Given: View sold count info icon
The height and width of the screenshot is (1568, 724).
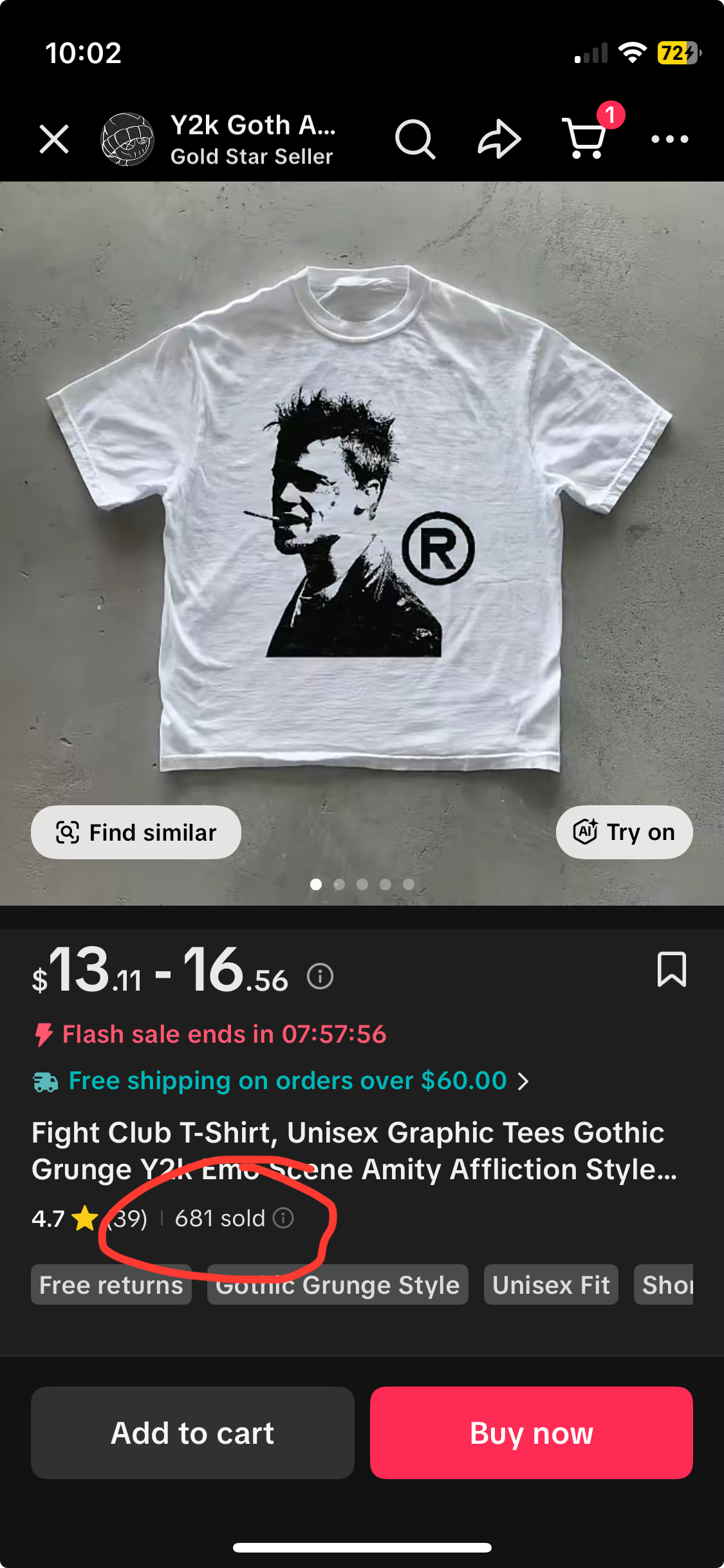Looking at the screenshot, I should tap(283, 1218).
